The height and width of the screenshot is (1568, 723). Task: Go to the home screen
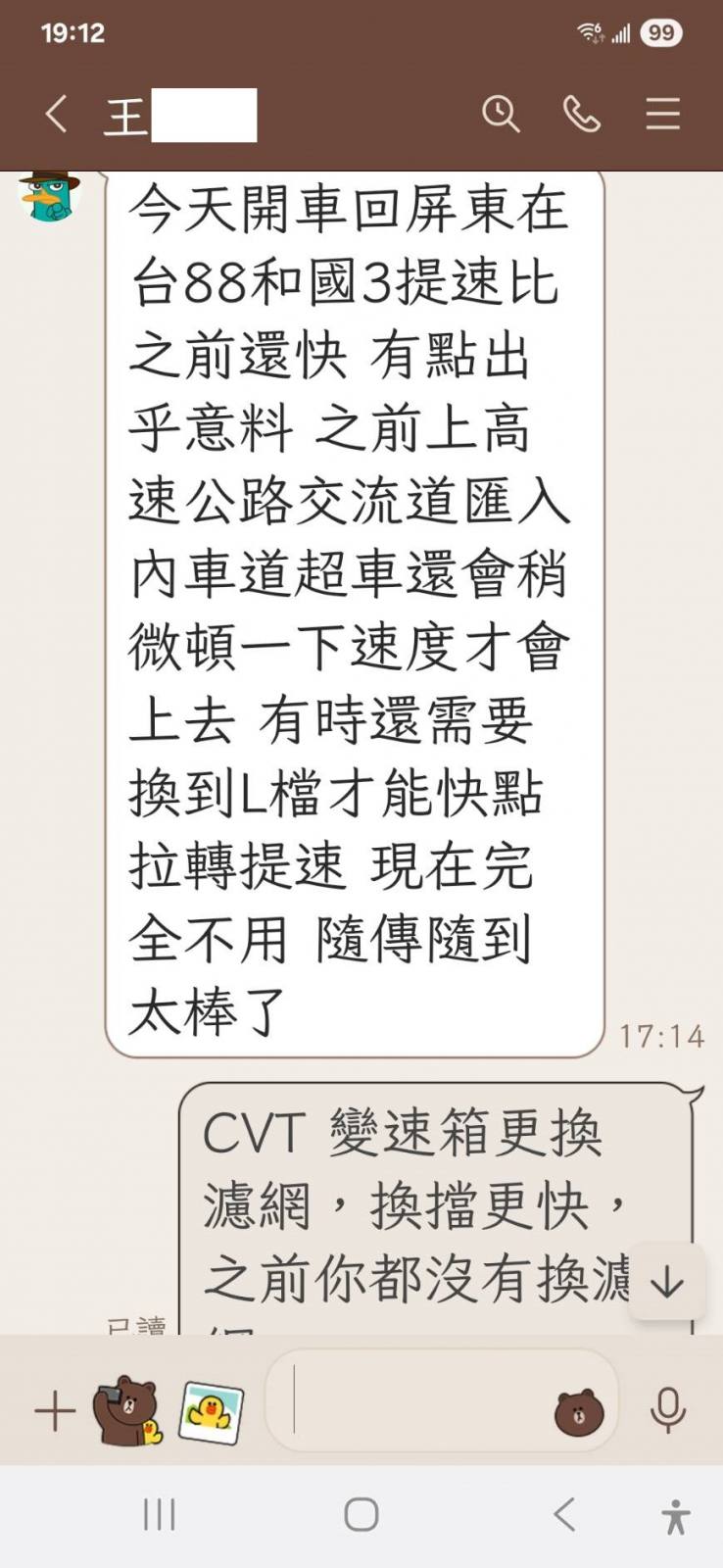[361, 1515]
